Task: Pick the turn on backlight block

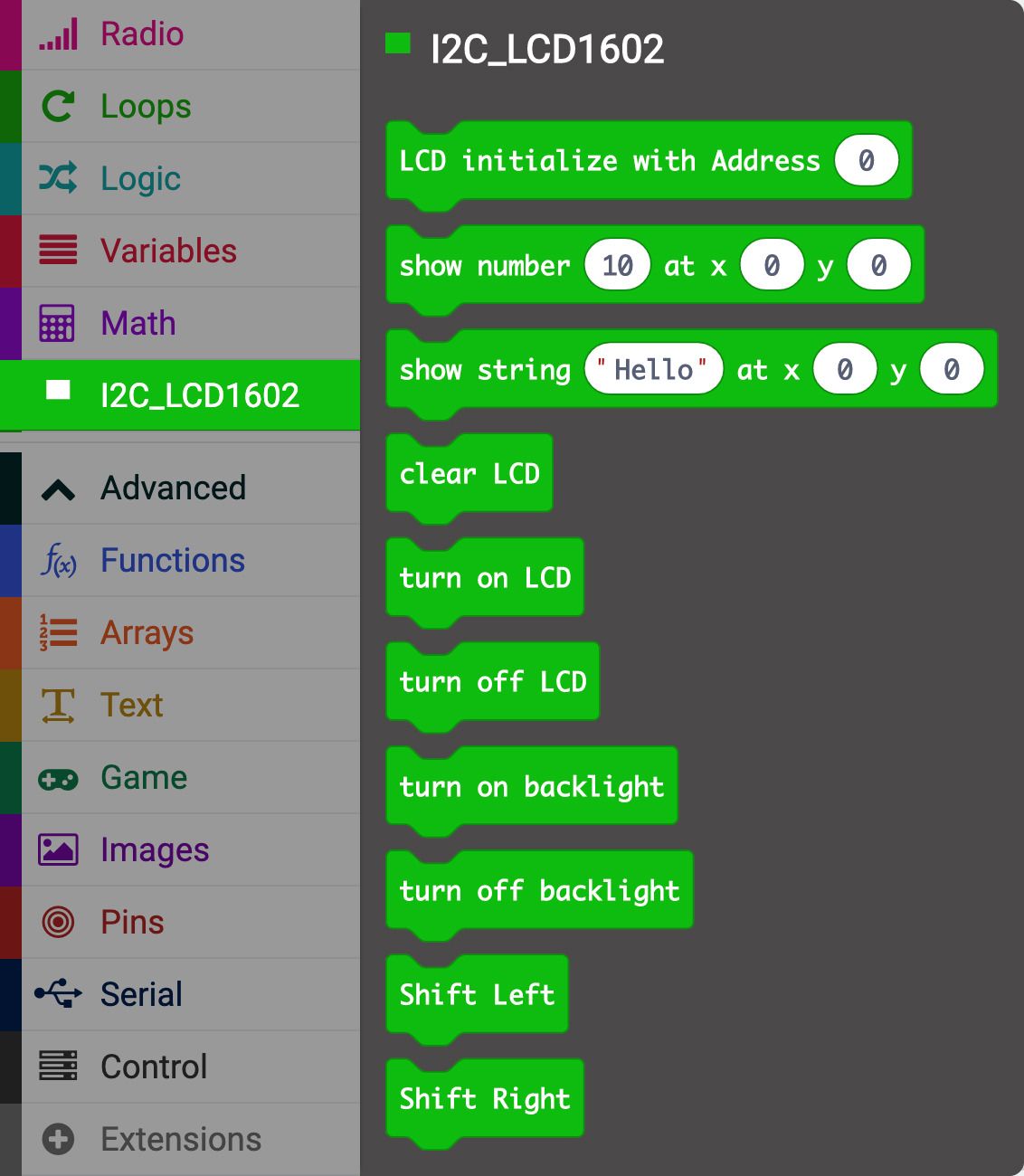Action: coord(531,787)
